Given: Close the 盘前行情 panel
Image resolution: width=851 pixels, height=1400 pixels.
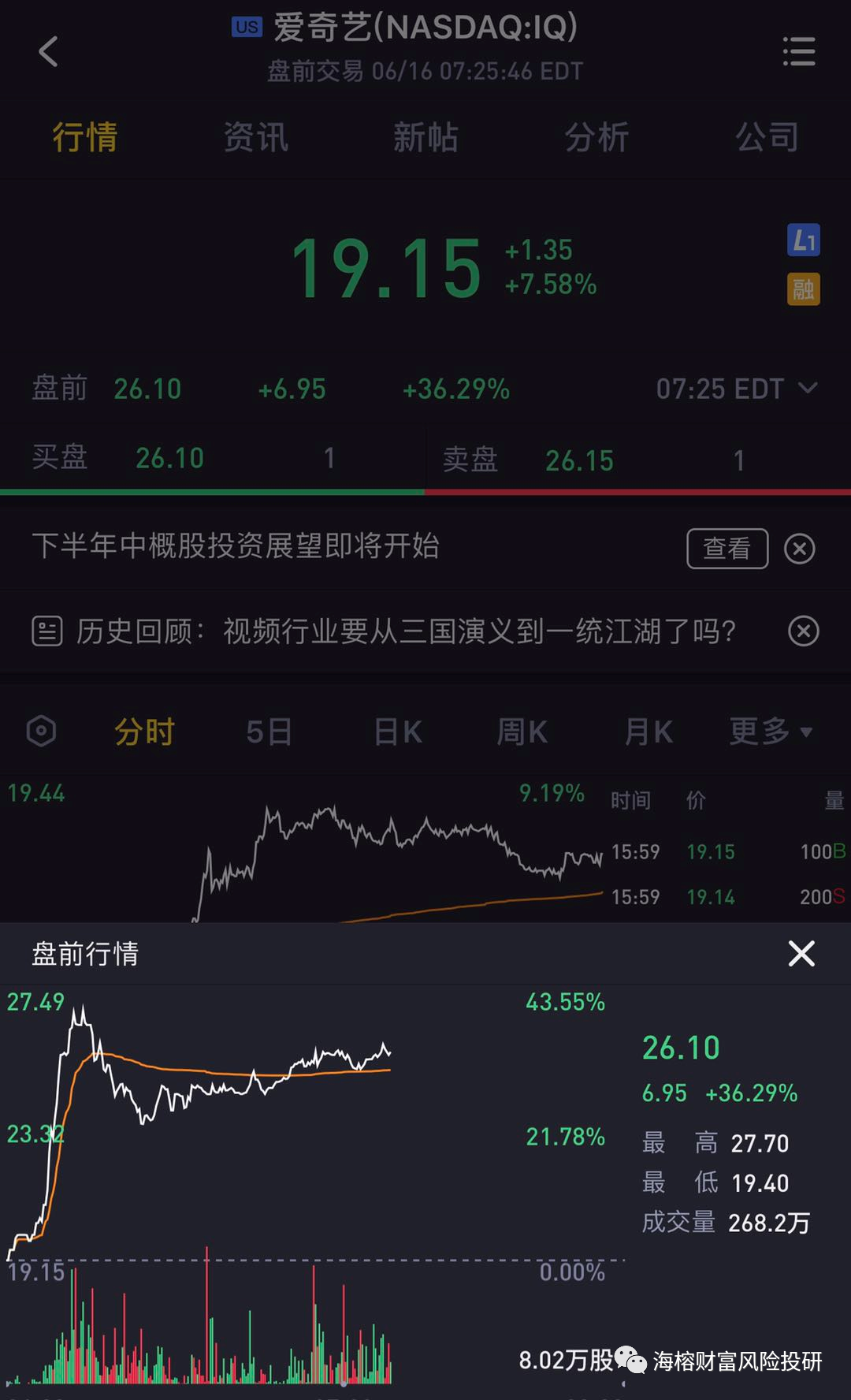Looking at the screenshot, I should 801,954.
